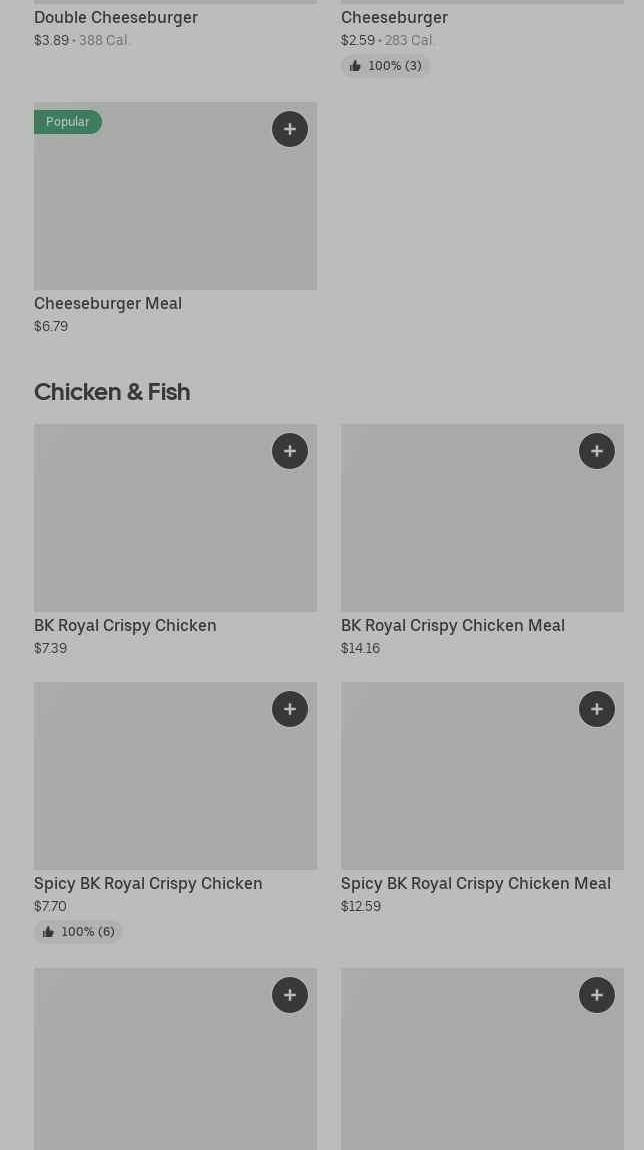
Task: Add BK Royal Crispy Chicken to cart
Action: pos(290,451)
